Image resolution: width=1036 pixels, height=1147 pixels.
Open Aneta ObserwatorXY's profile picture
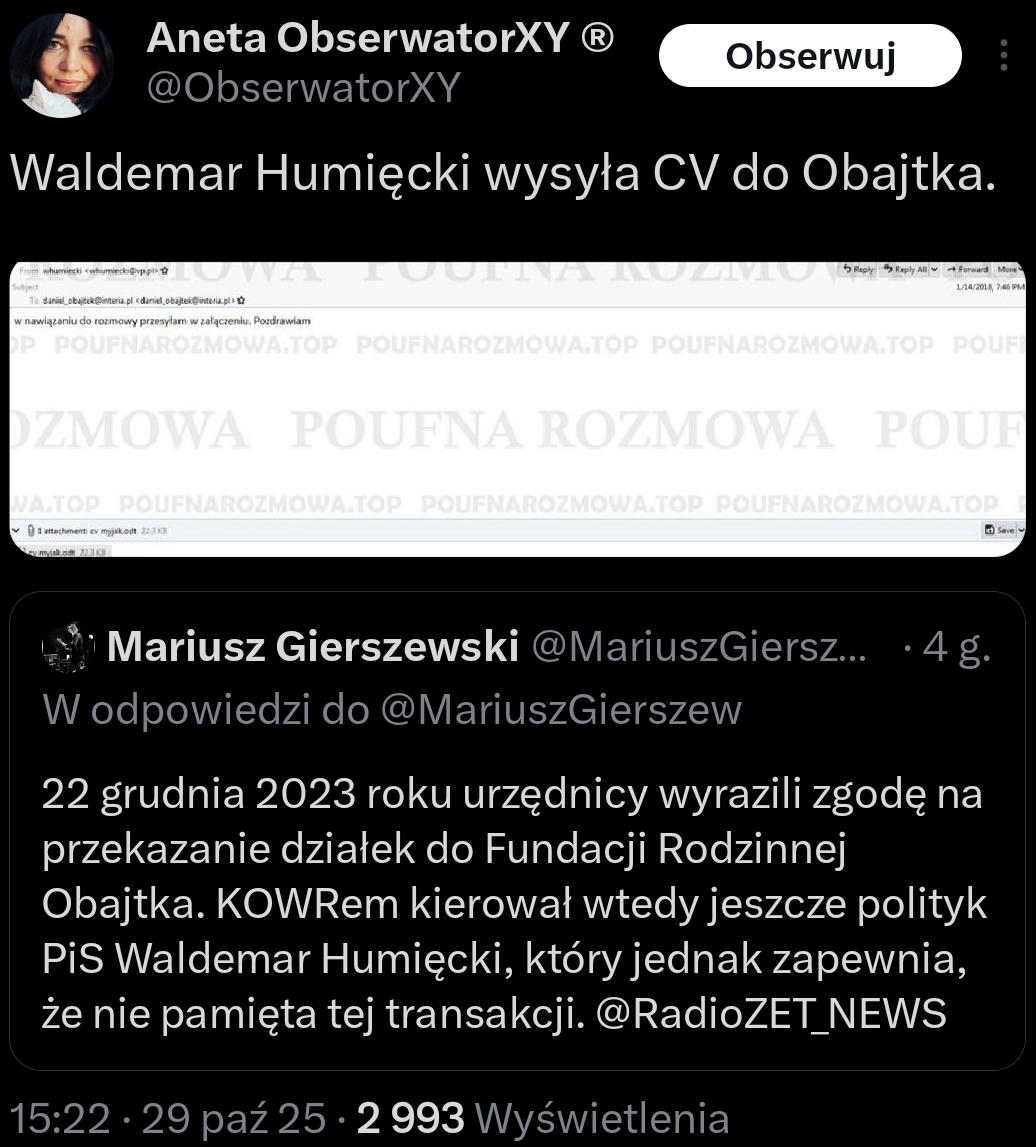[x=61, y=66]
